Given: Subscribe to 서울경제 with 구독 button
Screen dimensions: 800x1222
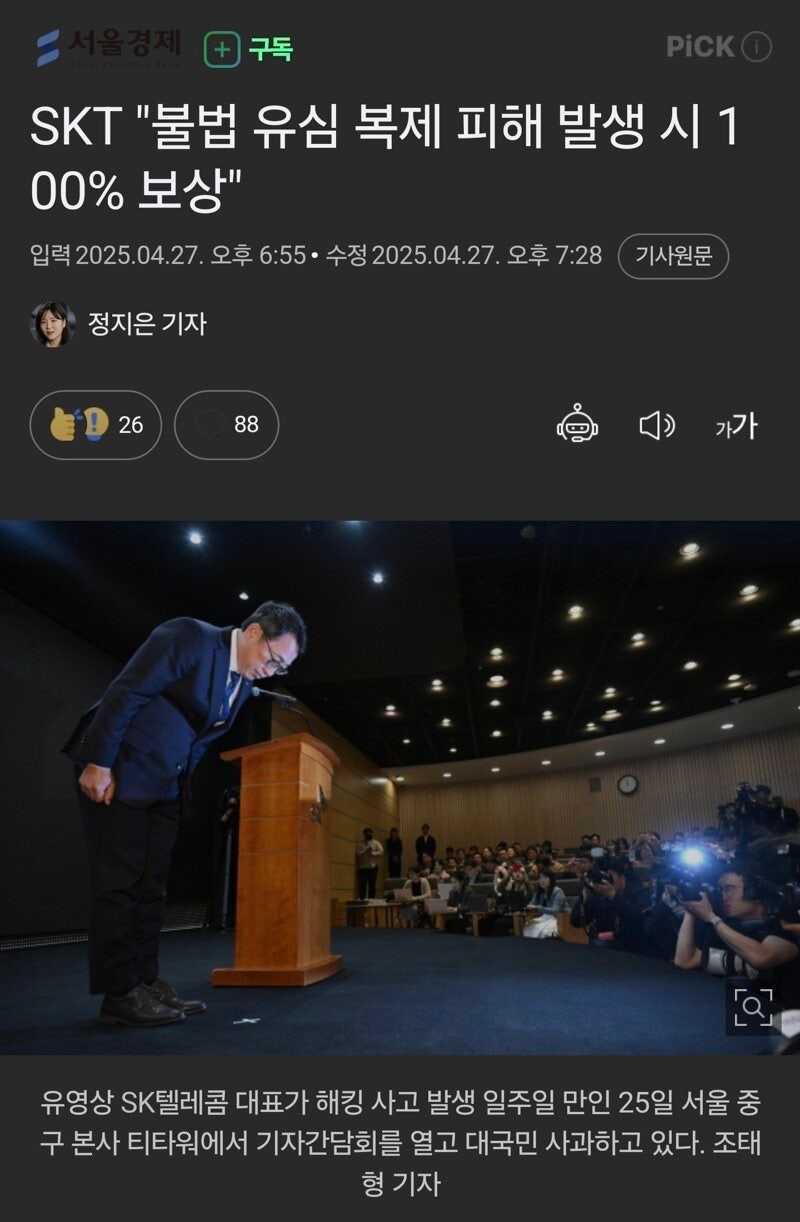Looking at the screenshot, I should pyautogui.click(x=249, y=48).
